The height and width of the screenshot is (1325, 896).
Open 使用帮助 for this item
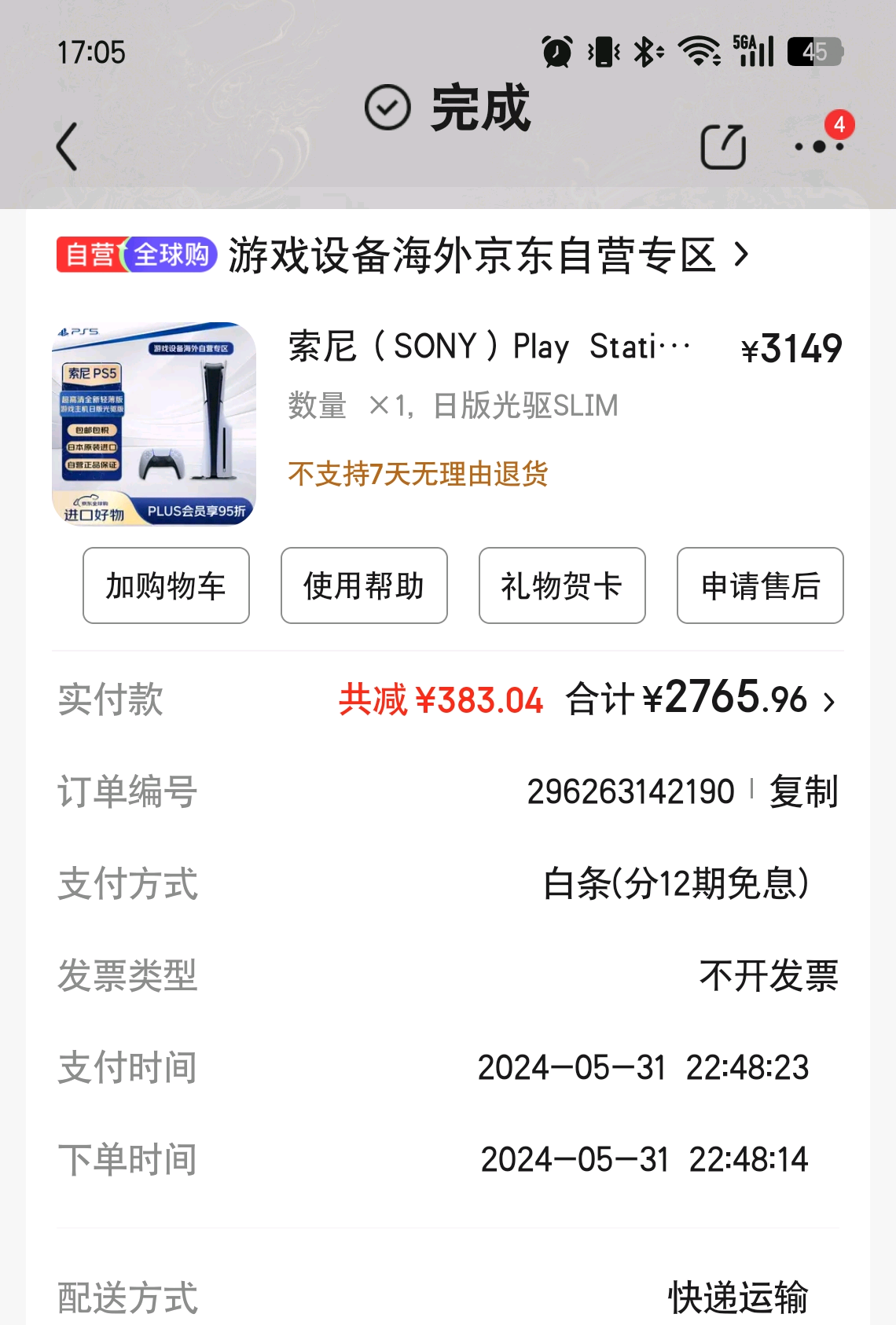(x=364, y=585)
